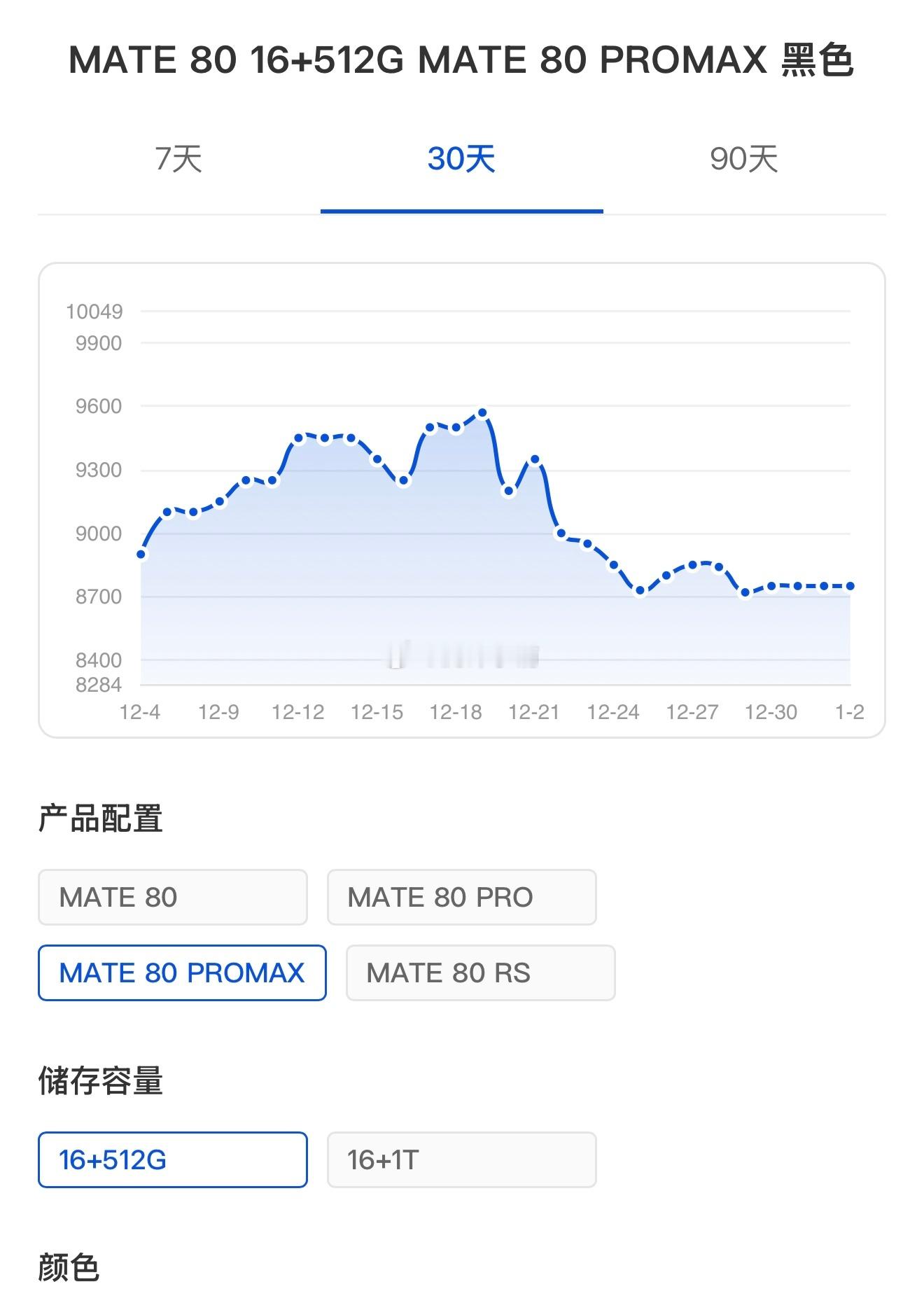The width and height of the screenshot is (924, 1310).
Task: Select MATE 80 configuration
Action: point(172,897)
